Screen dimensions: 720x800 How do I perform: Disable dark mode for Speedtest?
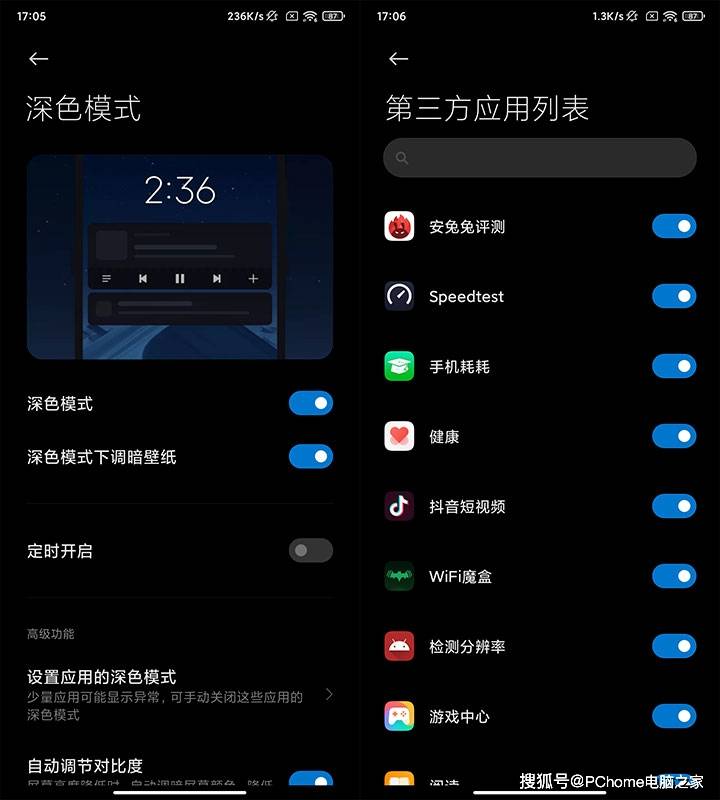click(674, 296)
